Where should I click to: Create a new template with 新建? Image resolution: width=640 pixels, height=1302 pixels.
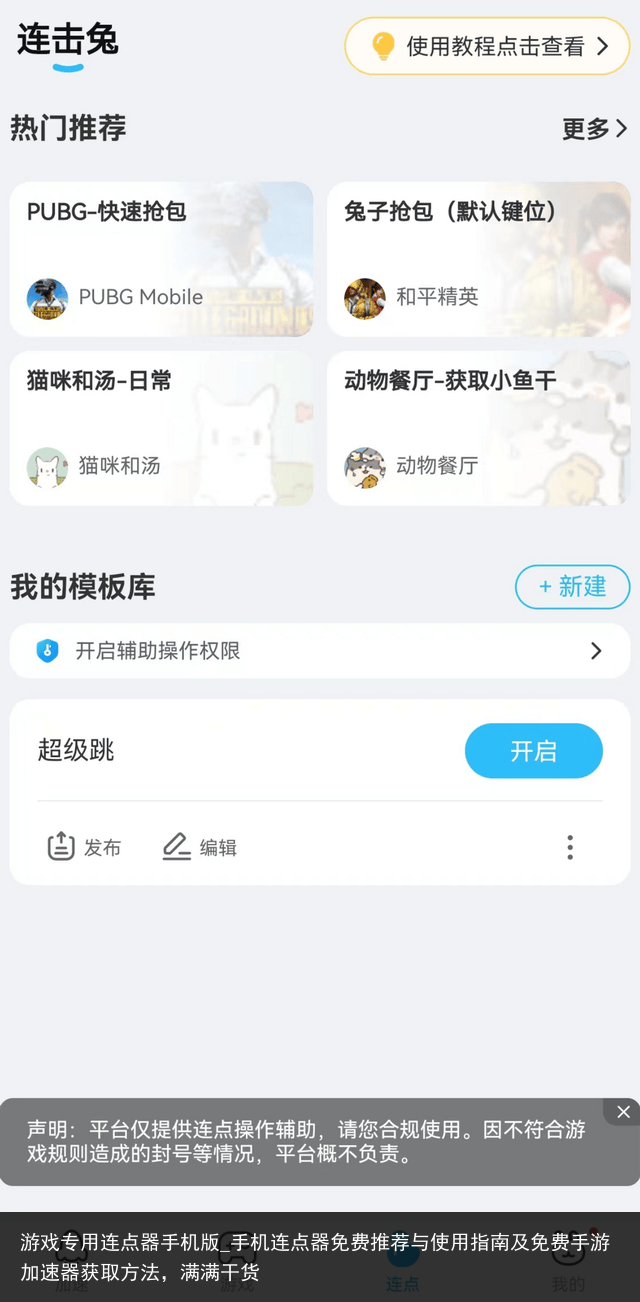572,587
